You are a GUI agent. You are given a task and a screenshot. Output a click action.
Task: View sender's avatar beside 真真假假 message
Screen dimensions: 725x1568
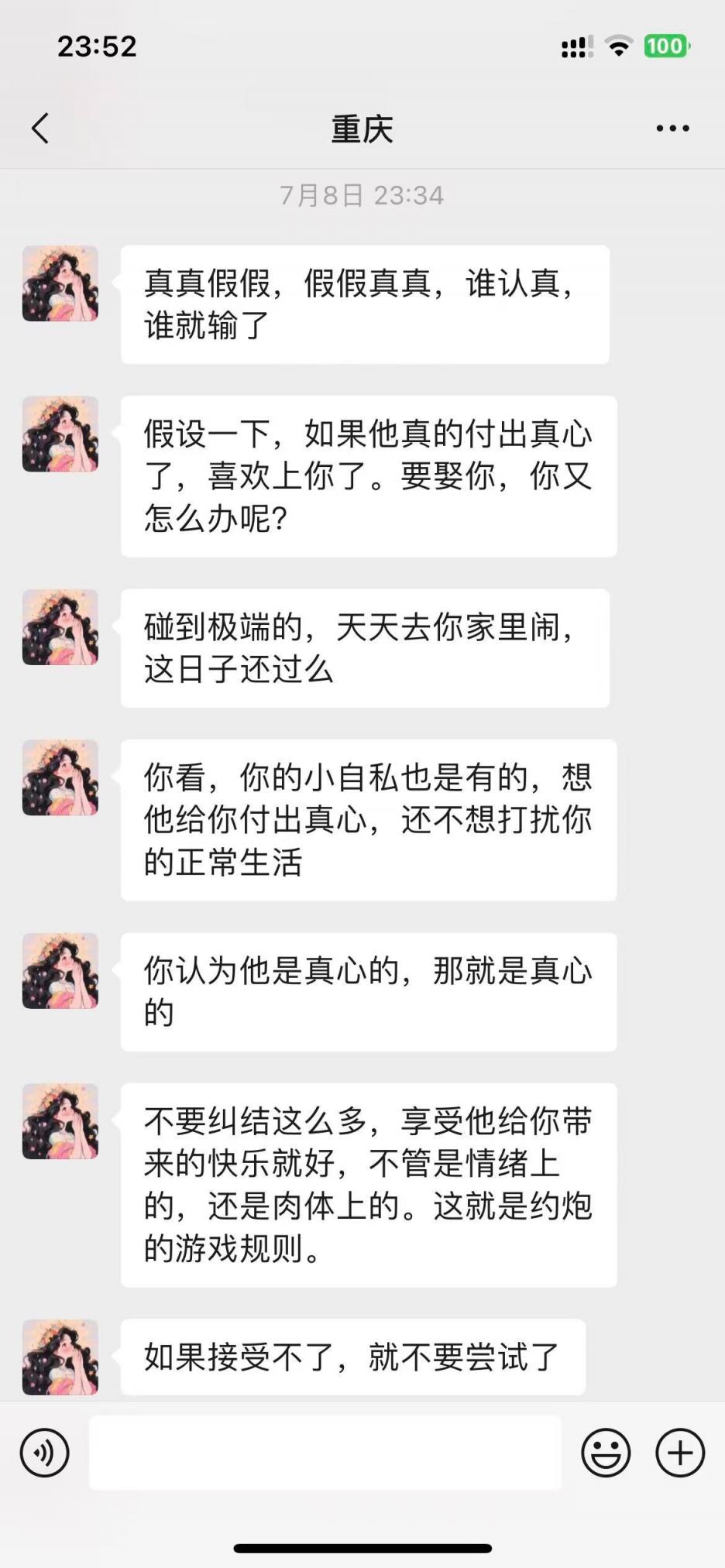(60, 284)
